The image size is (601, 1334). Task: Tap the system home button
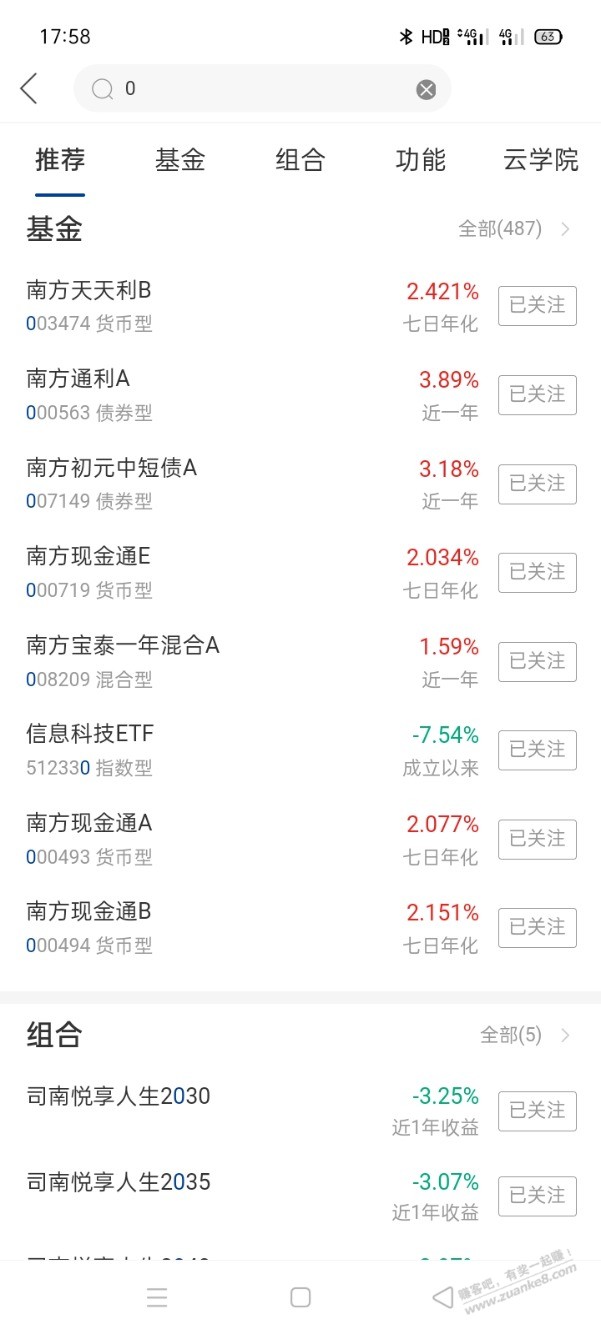[300, 1298]
